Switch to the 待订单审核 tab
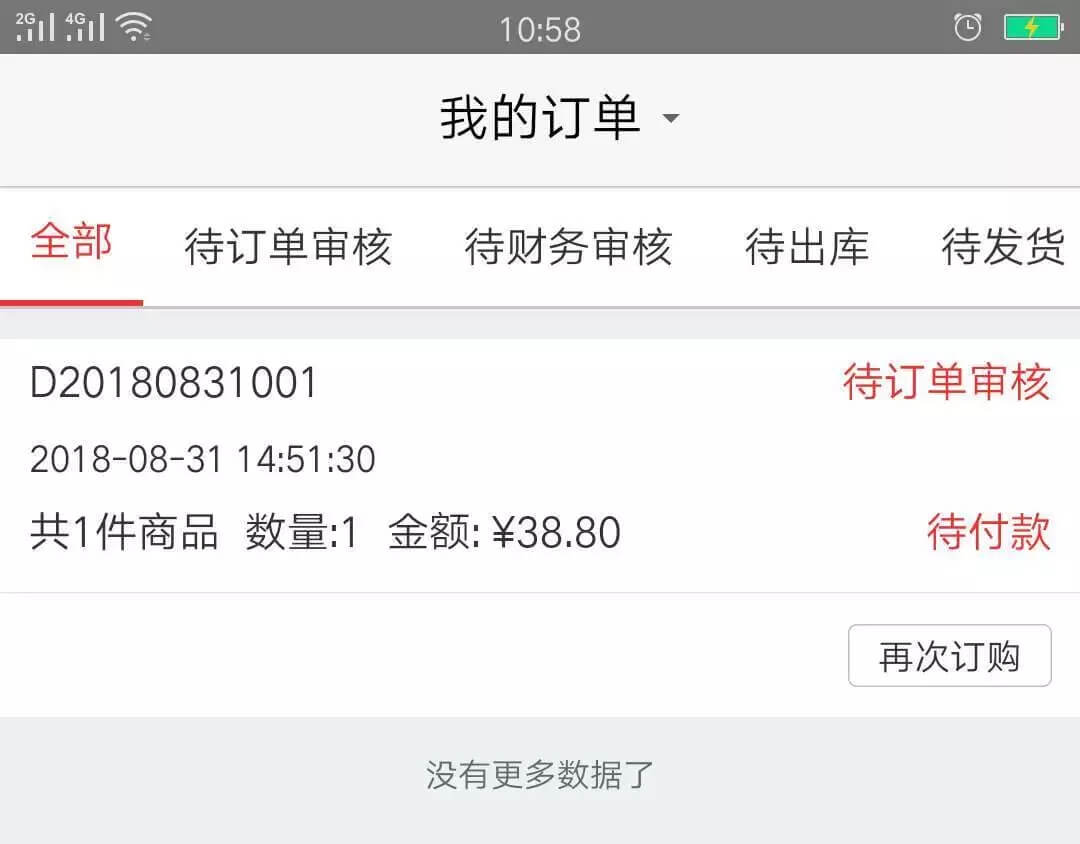 pyautogui.click(x=288, y=247)
